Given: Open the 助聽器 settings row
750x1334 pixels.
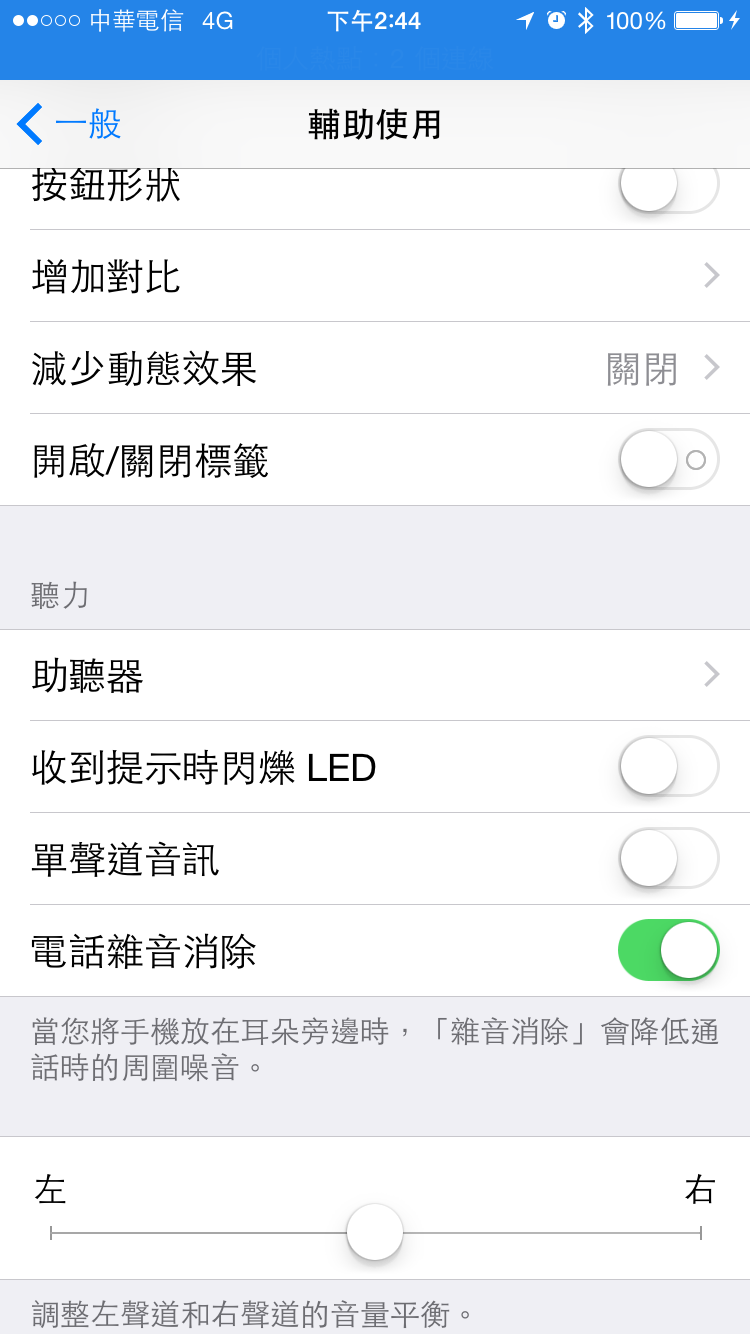Looking at the screenshot, I should (375, 675).
